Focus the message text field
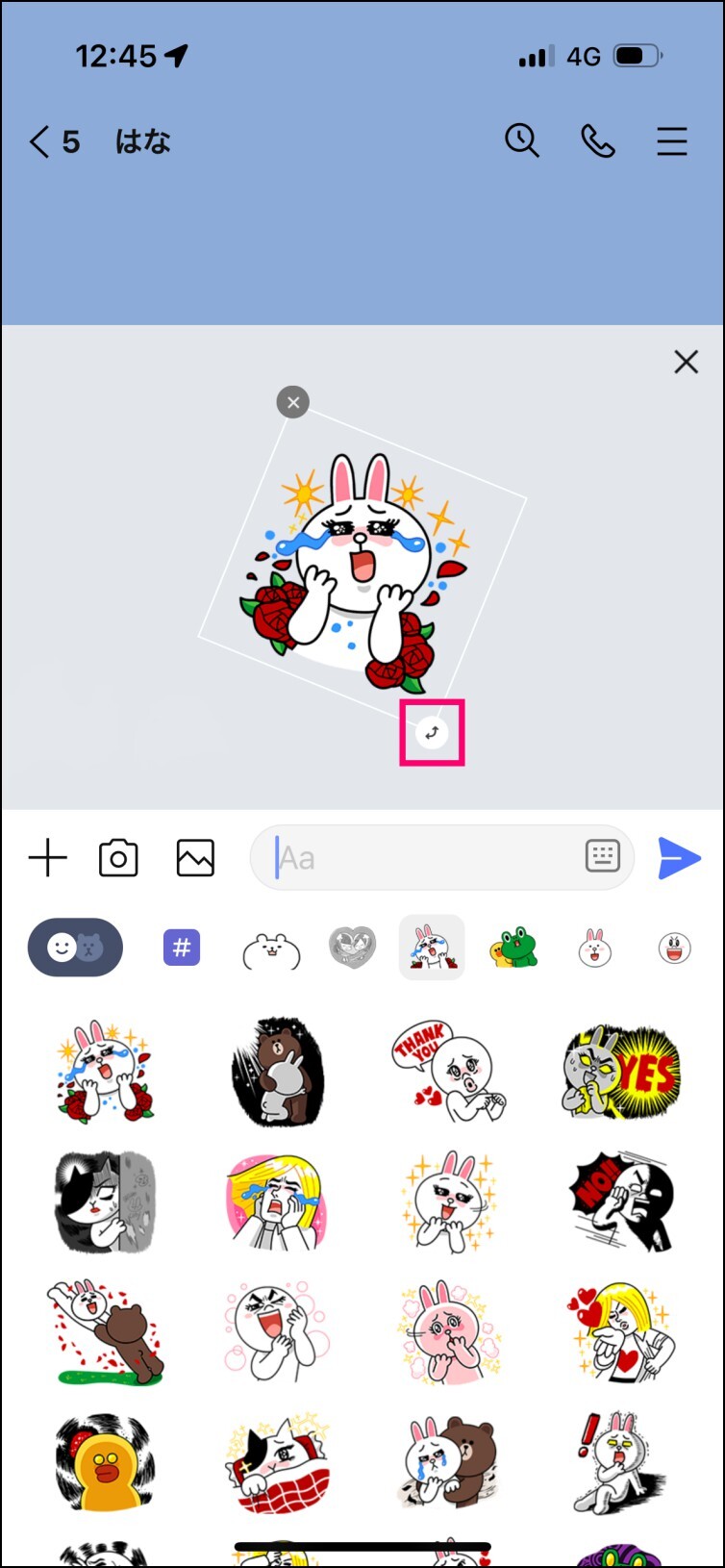725x1568 pixels. (423, 857)
